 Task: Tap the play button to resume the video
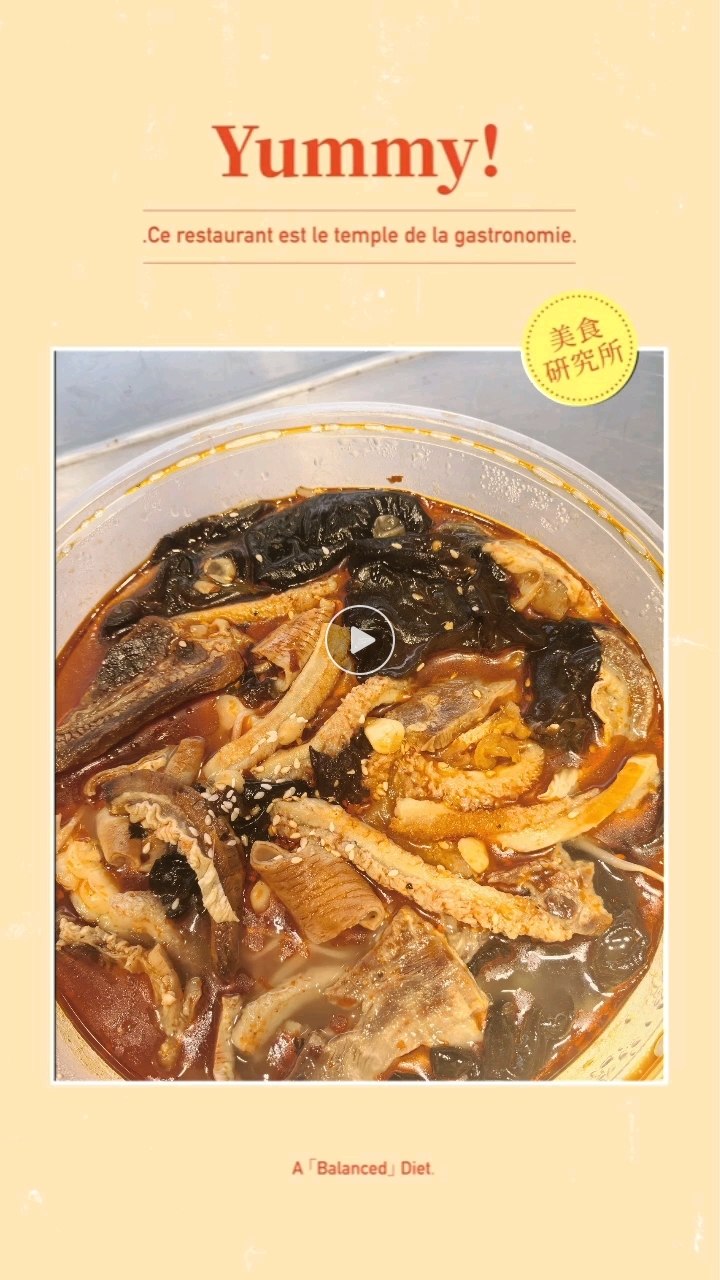pyautogui.click(x=360, y=640)
